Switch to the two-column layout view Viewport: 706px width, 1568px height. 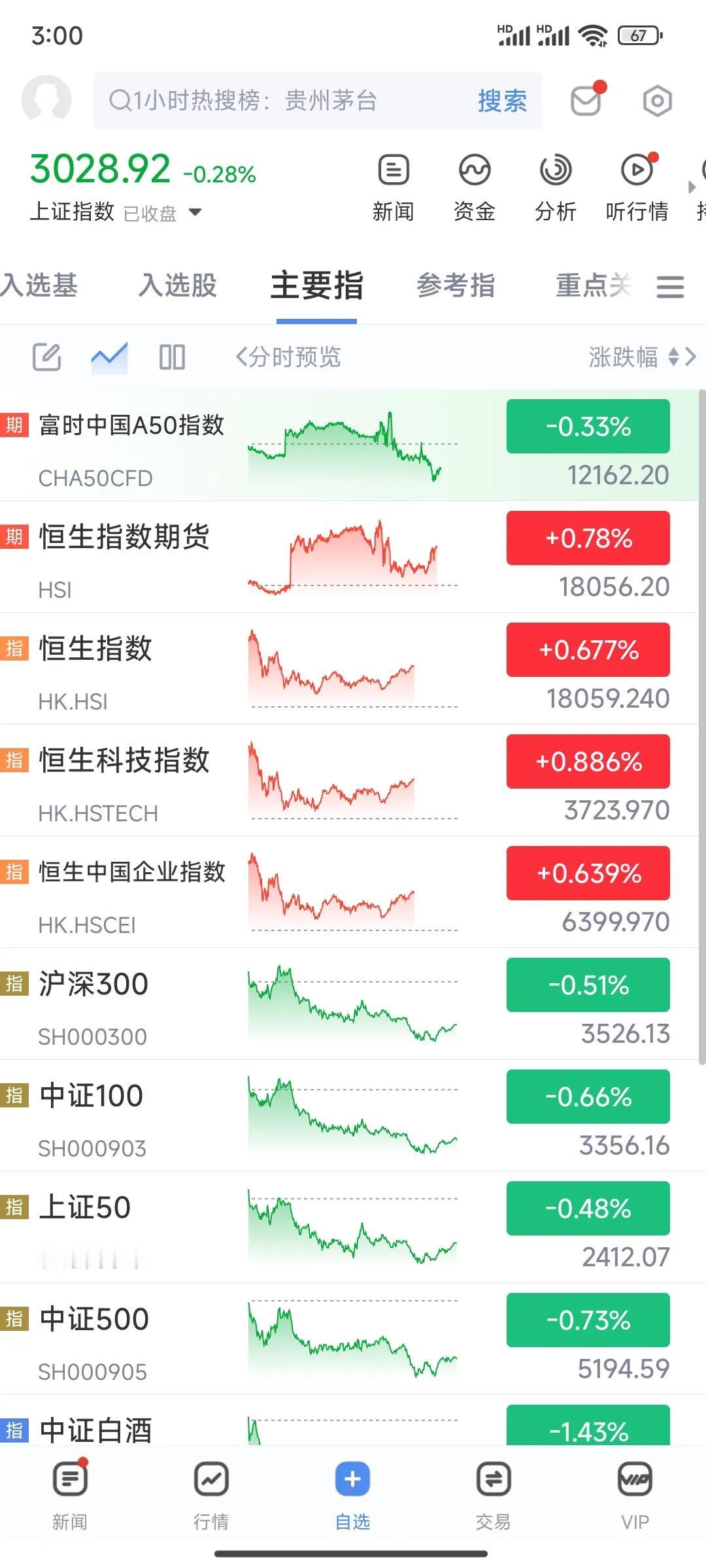[172, 357]
